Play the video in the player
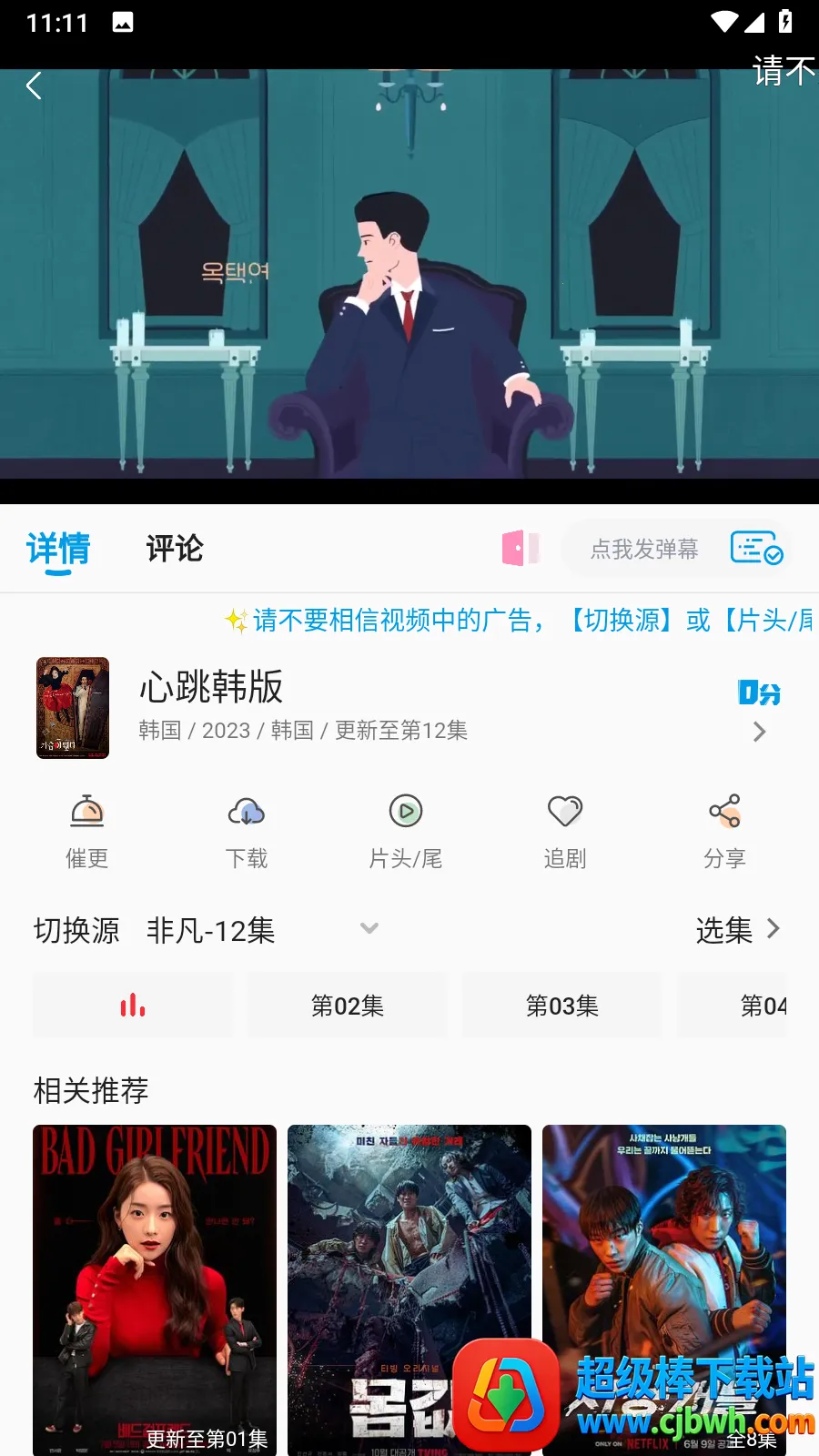The width and height of the screenshot is (819, 1456). [x=409, y=273]
